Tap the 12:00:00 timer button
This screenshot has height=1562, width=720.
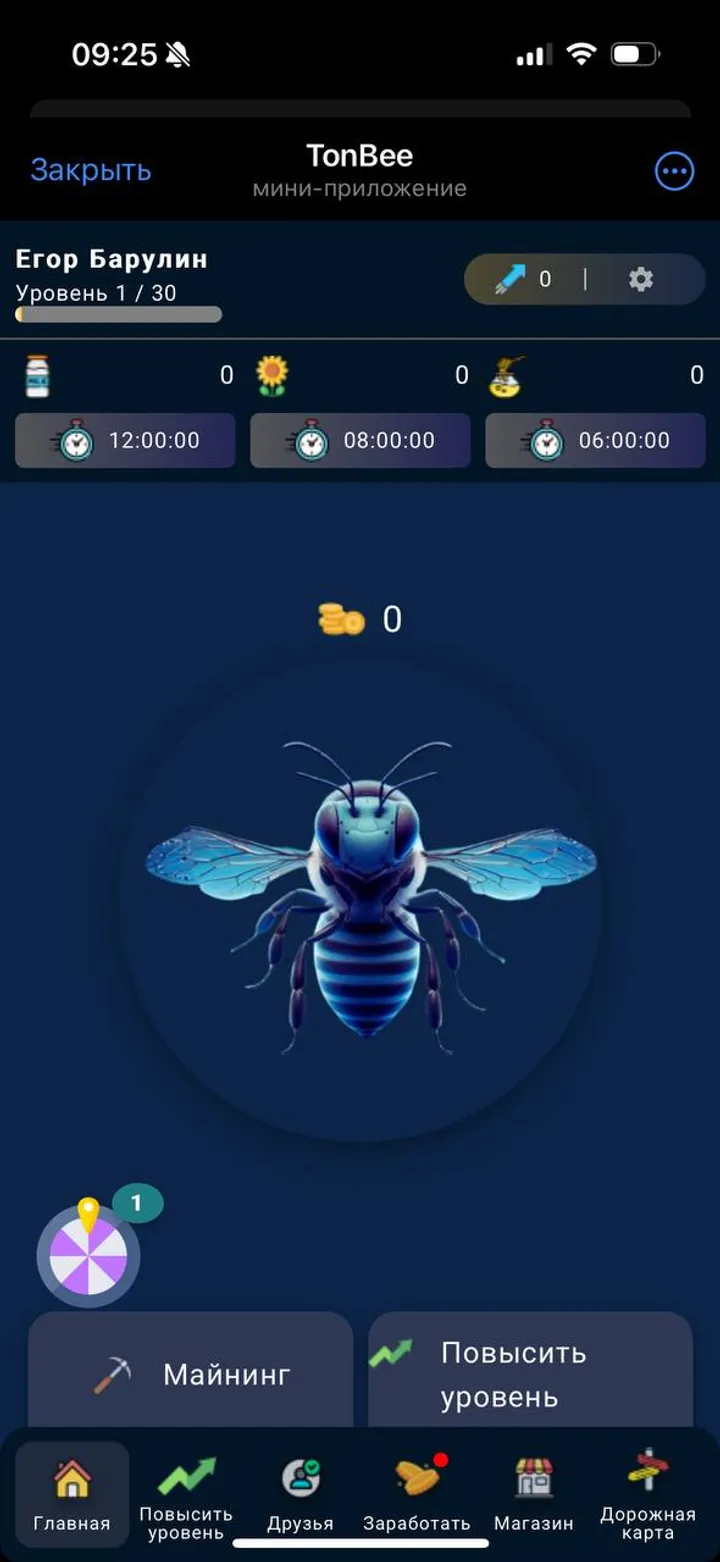125,441
